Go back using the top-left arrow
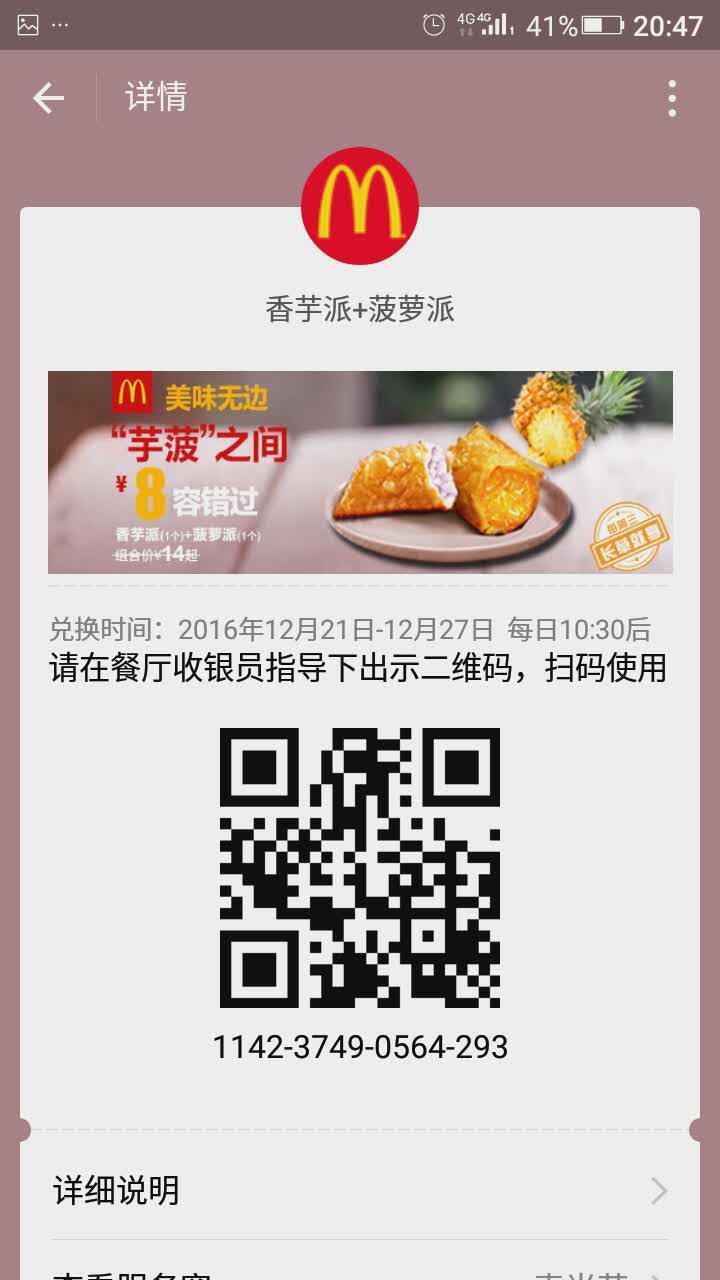Image resolution: width=720 pixels, height=1280 pixels. (x=48, y=98)
